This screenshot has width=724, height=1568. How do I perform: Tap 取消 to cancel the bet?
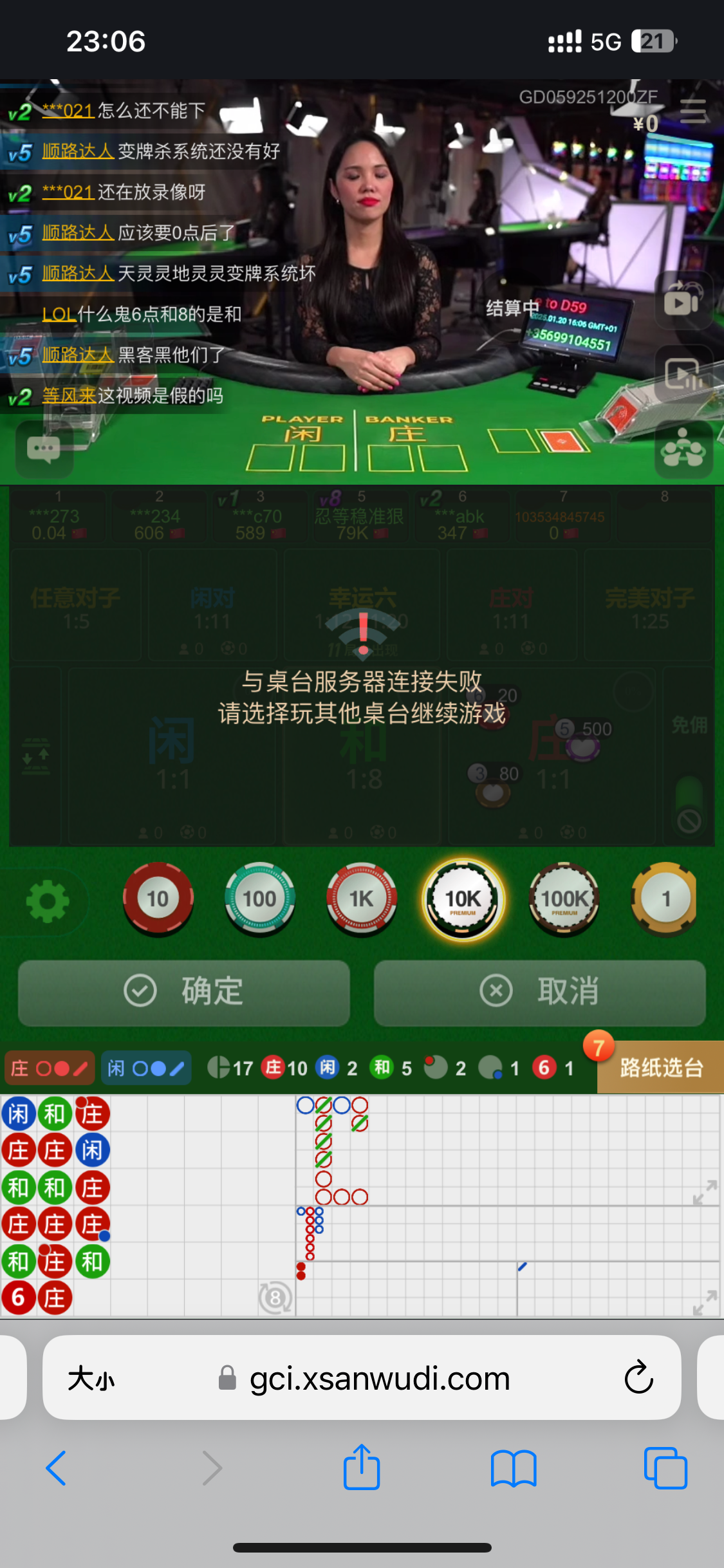[539, 992]
